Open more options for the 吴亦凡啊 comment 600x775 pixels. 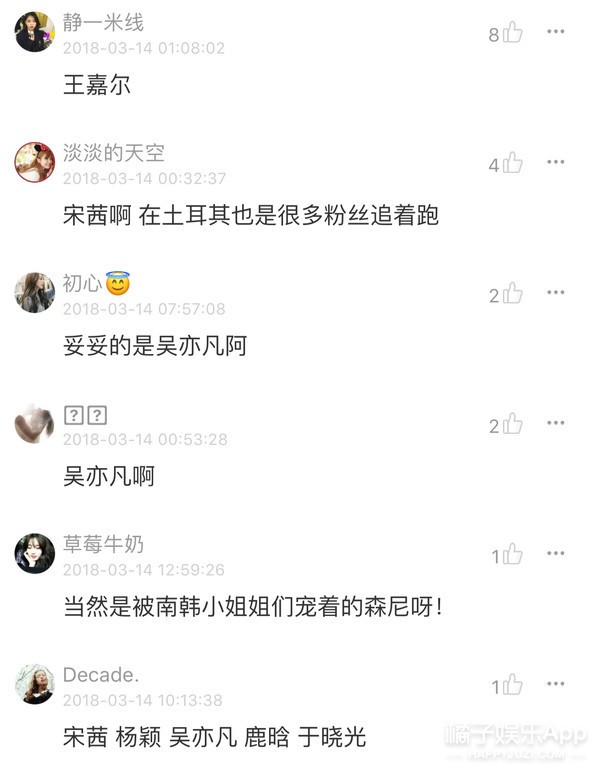[556, 423]
